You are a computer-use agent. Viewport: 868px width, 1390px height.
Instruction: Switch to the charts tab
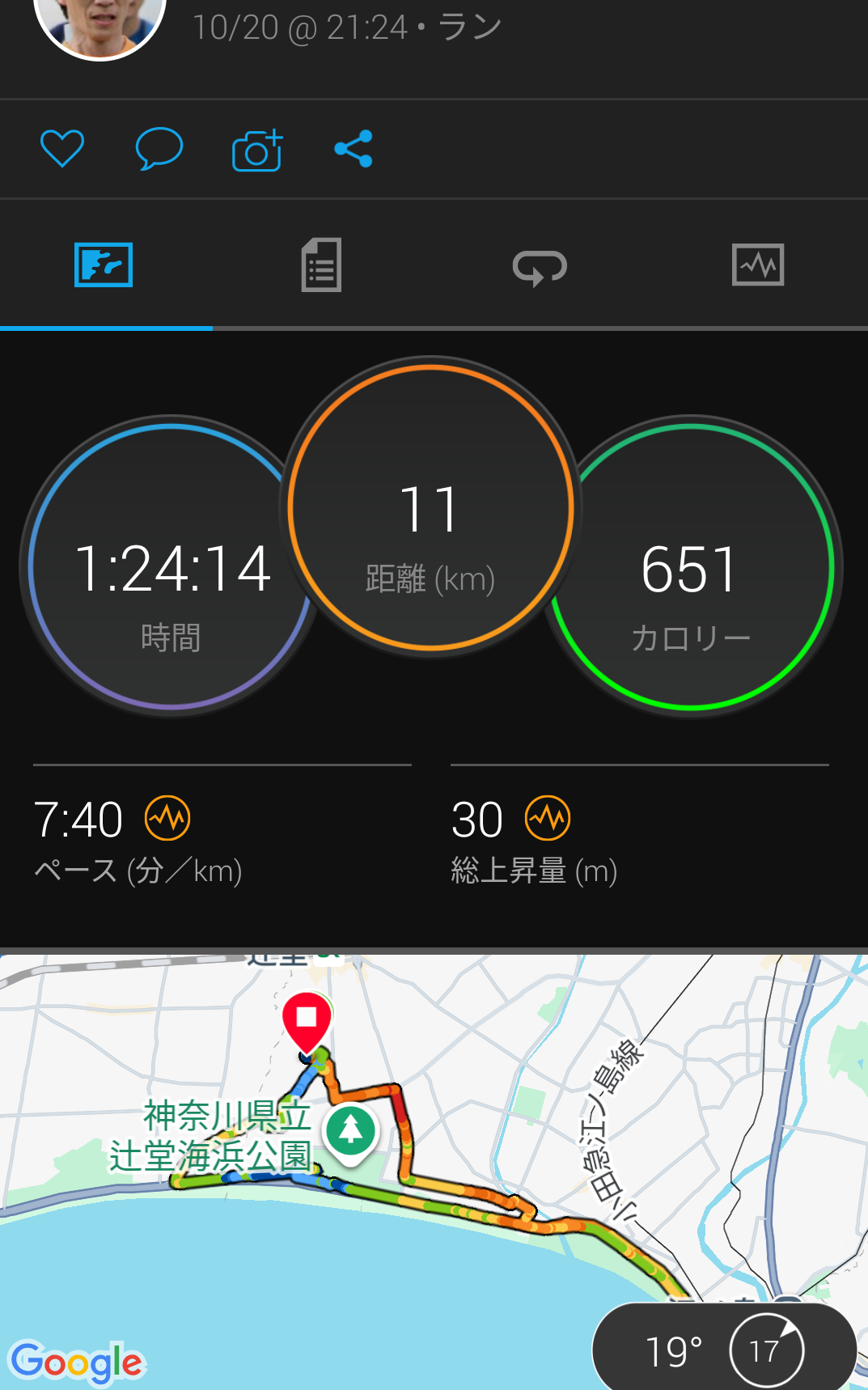point(758,265)
